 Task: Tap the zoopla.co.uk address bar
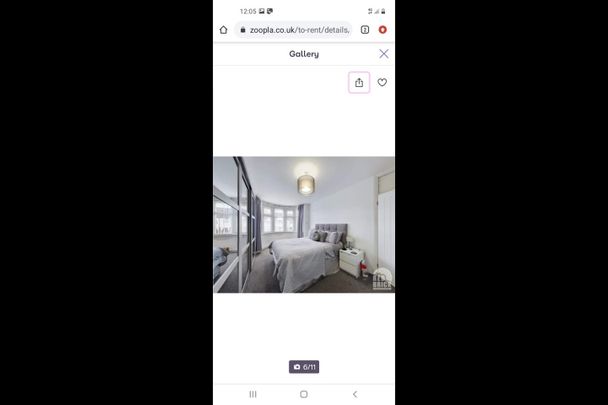tap(295, 30)
